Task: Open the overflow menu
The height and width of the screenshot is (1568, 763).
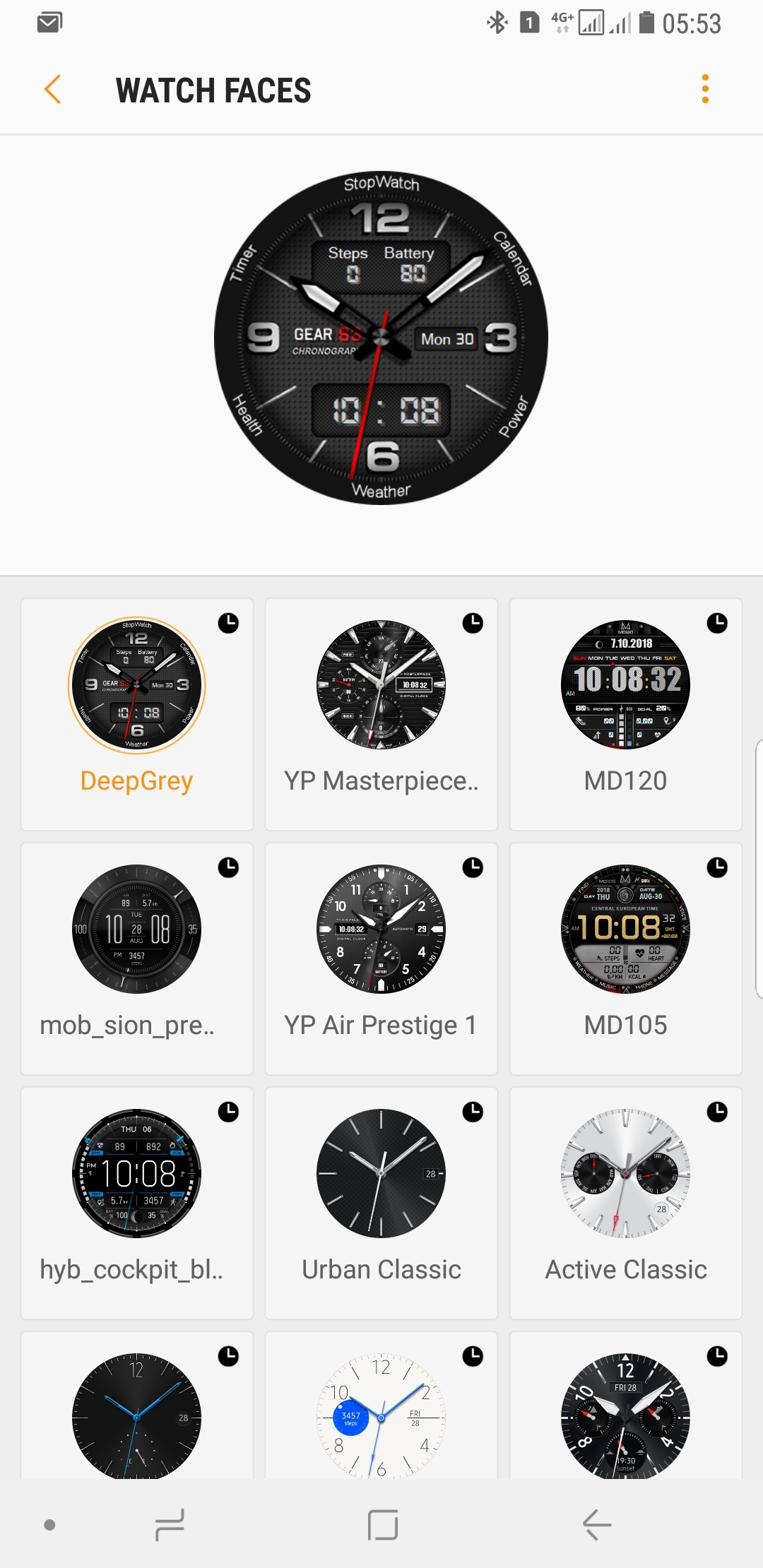Action: (x=704, y=89)
